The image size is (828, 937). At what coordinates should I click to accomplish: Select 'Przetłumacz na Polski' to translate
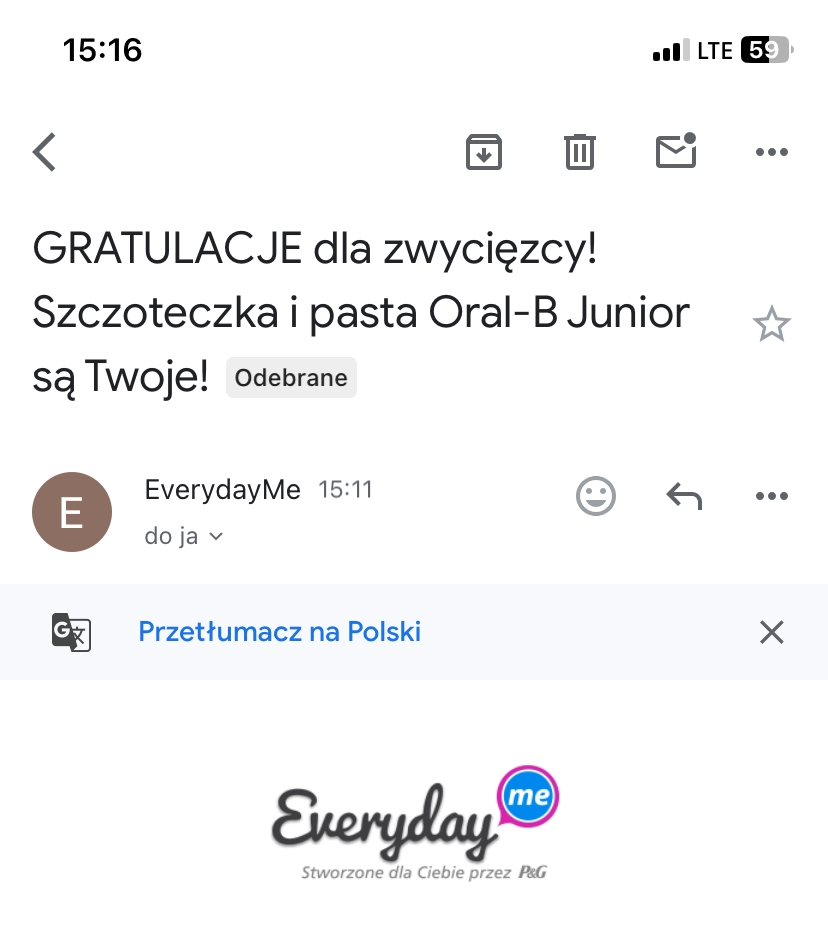click(279, 632)
